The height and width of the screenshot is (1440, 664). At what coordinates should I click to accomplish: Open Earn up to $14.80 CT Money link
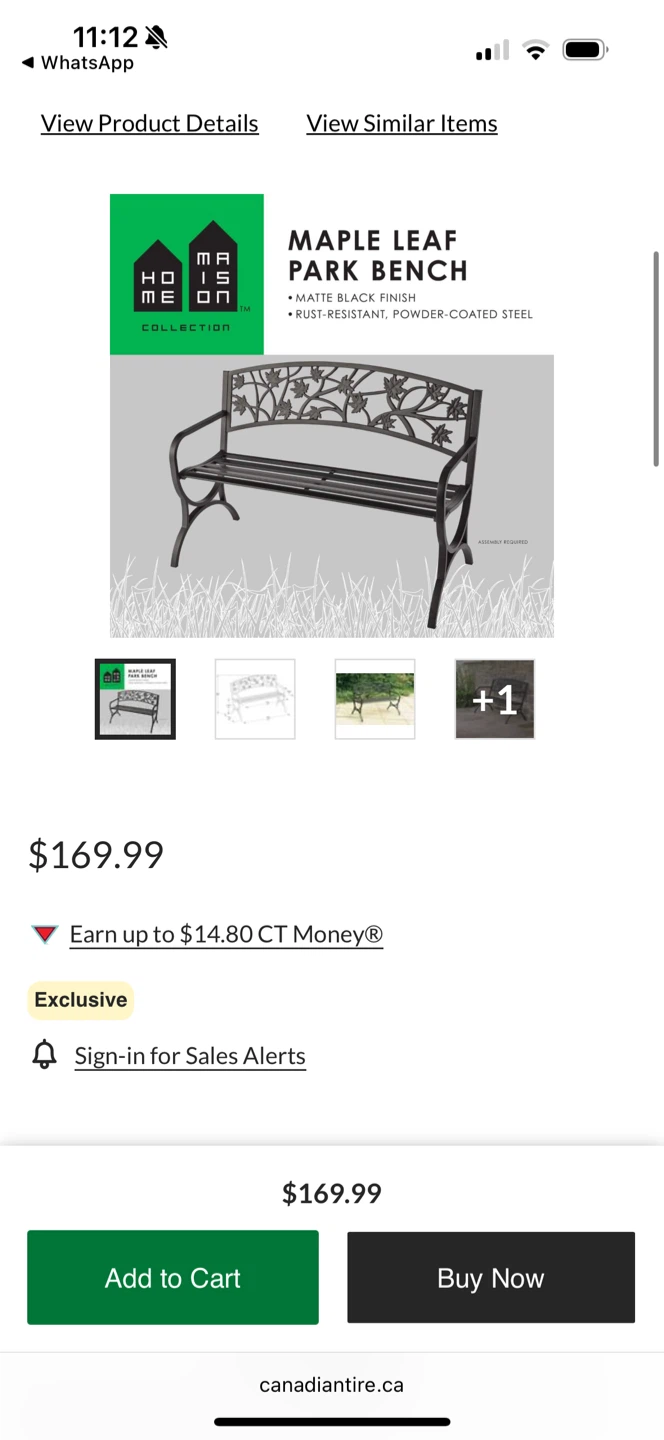click(226, 934)
